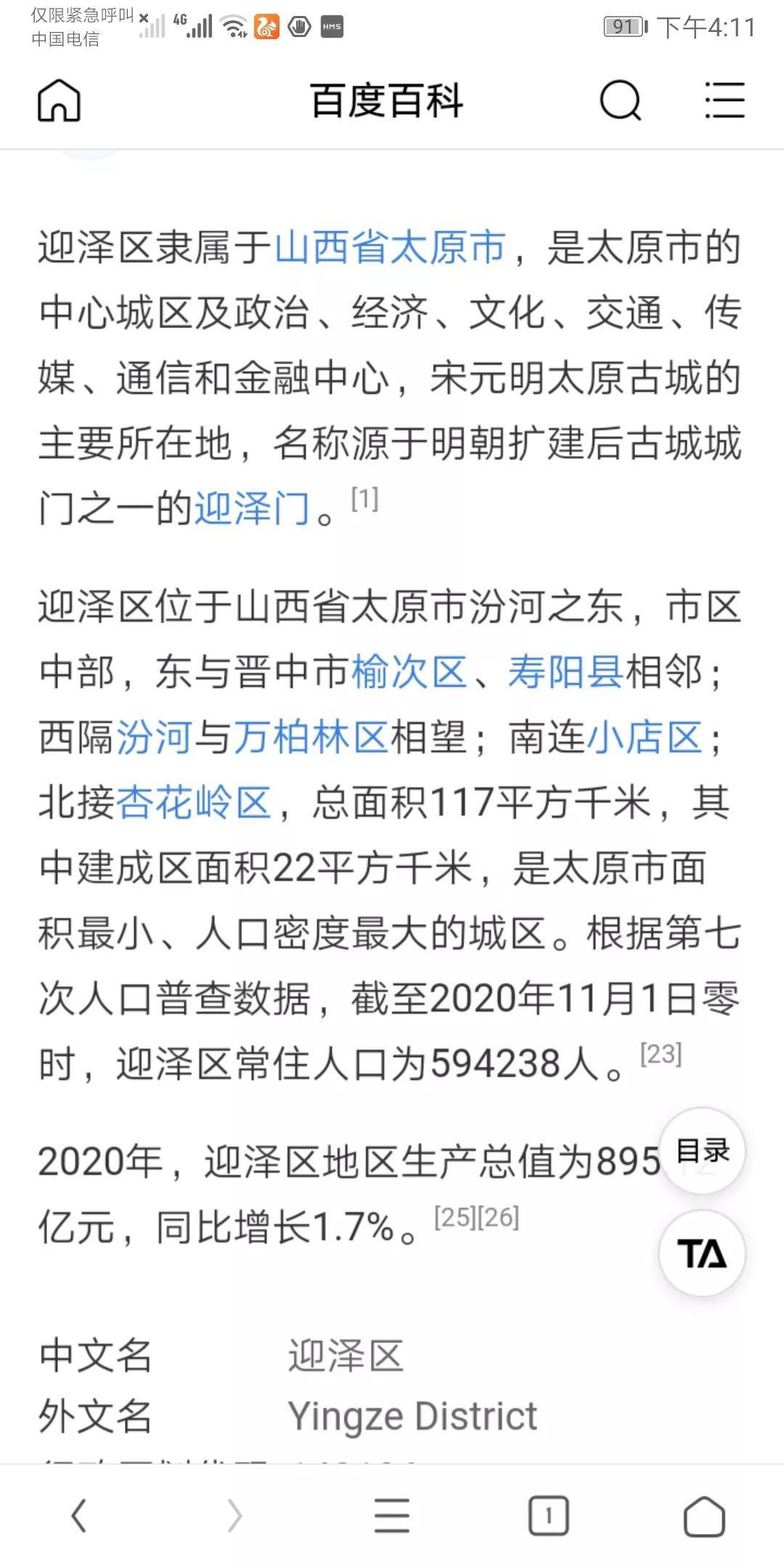Open the 榆次区 link
The height and width of the screenshot is (1568, 784).
pyautogui.click(x=409, y=671)
